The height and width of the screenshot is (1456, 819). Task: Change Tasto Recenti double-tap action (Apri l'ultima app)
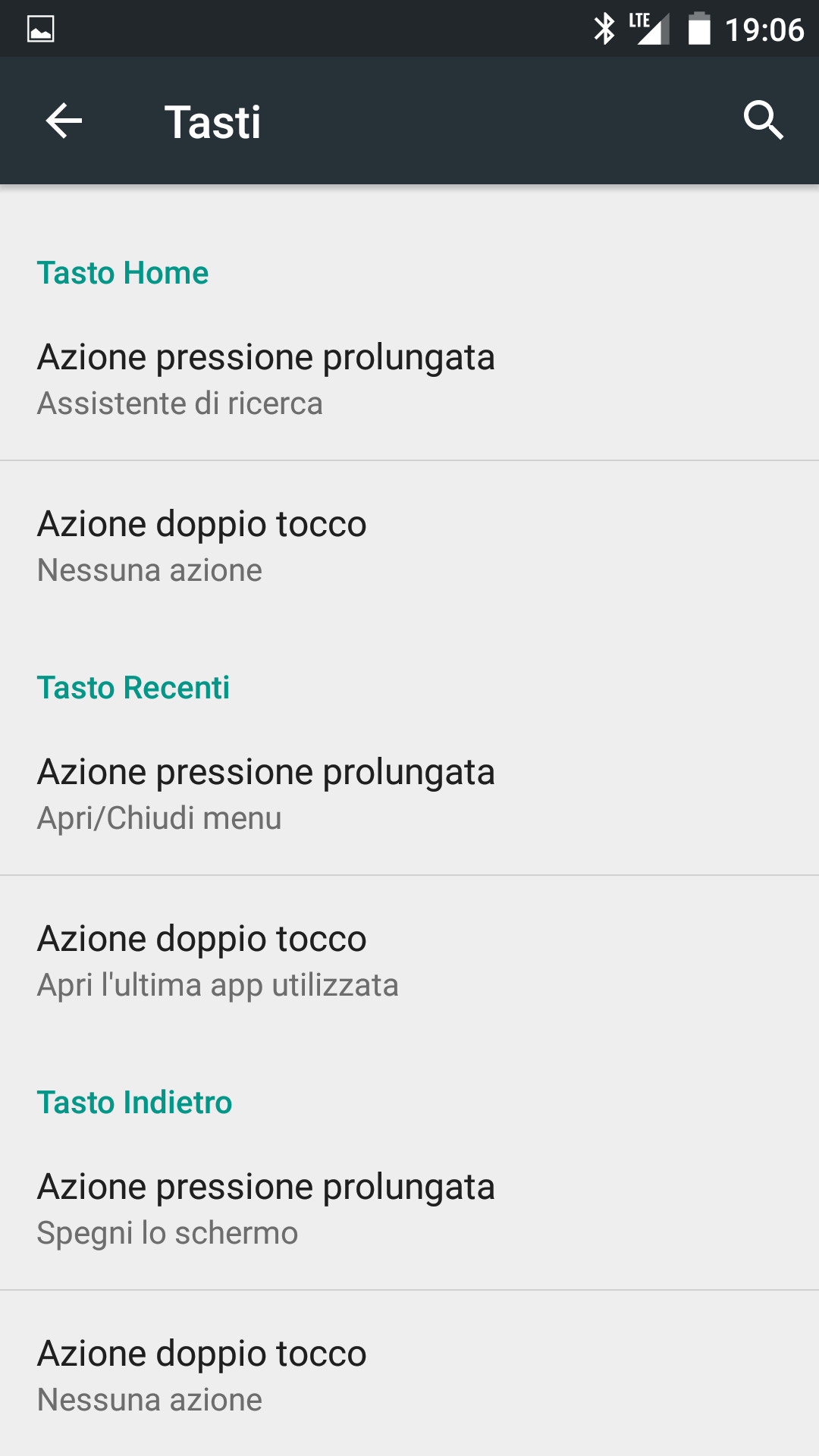click(409, 960)
